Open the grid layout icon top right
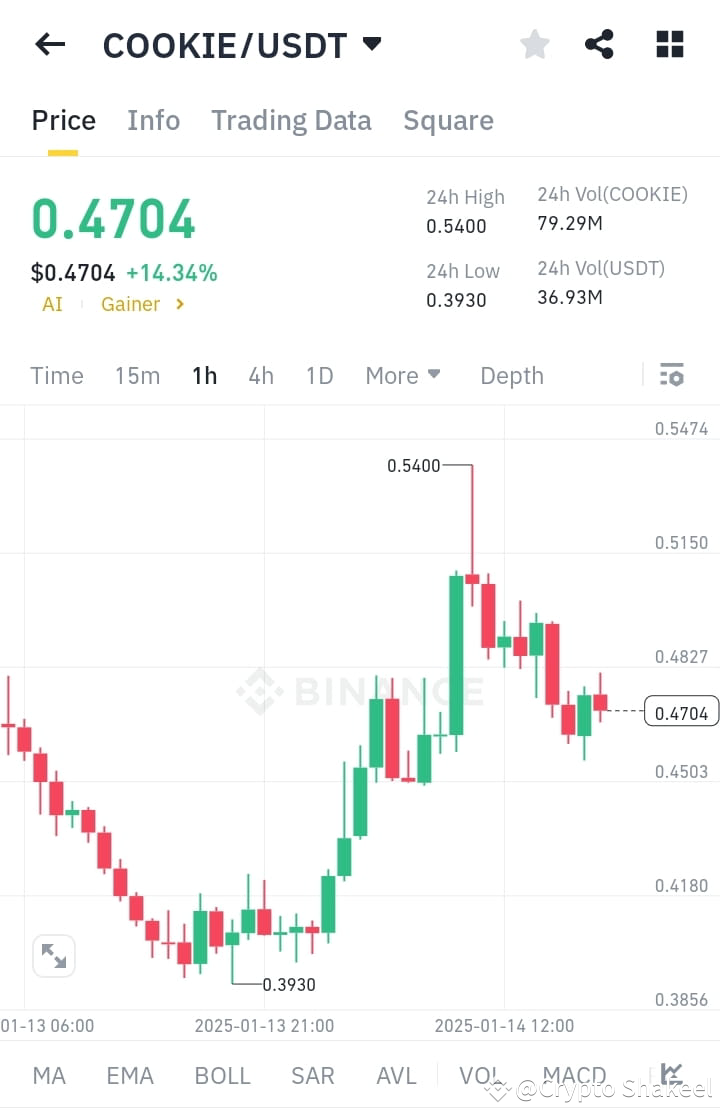 [669, 44]
